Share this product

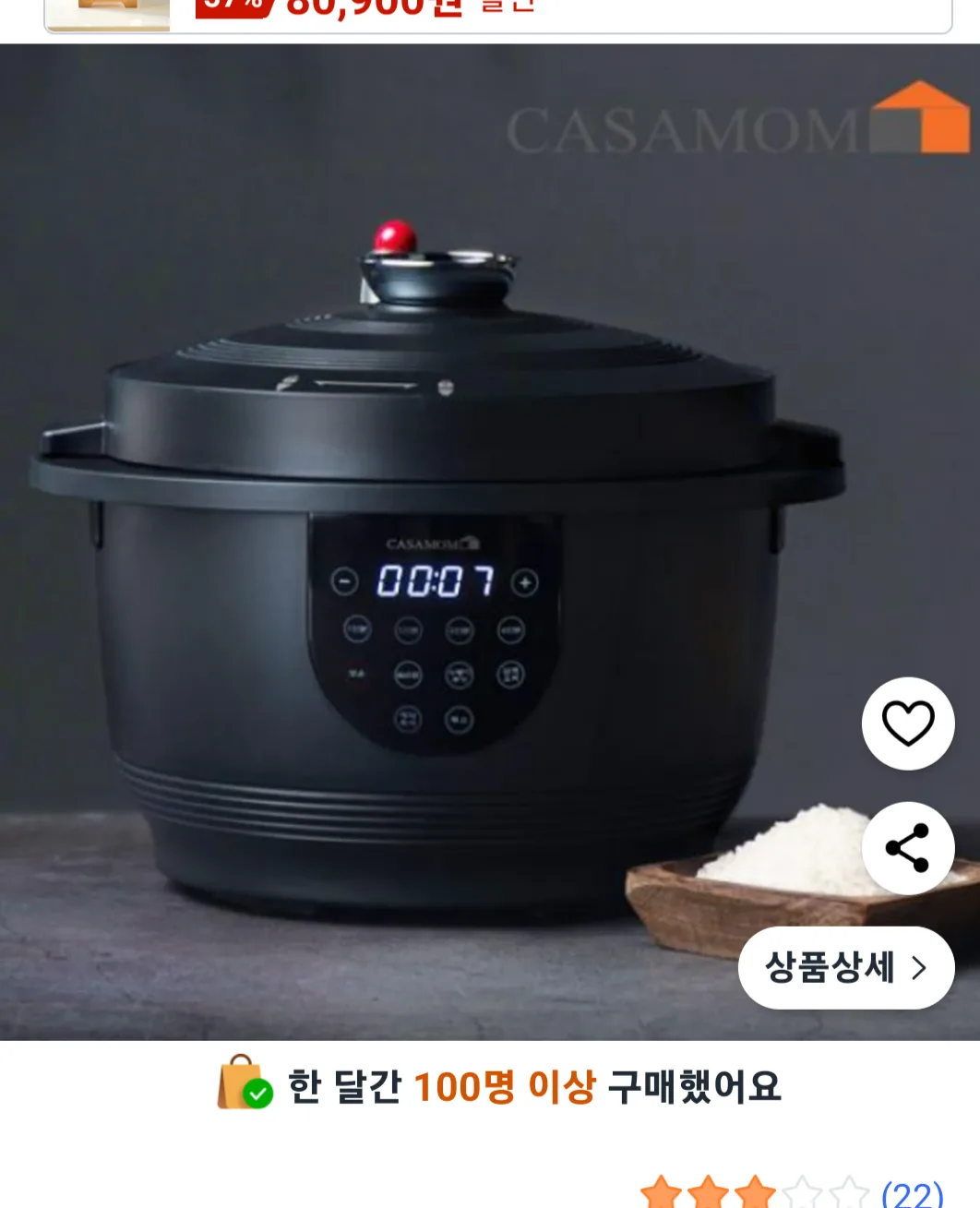(908, 848)
